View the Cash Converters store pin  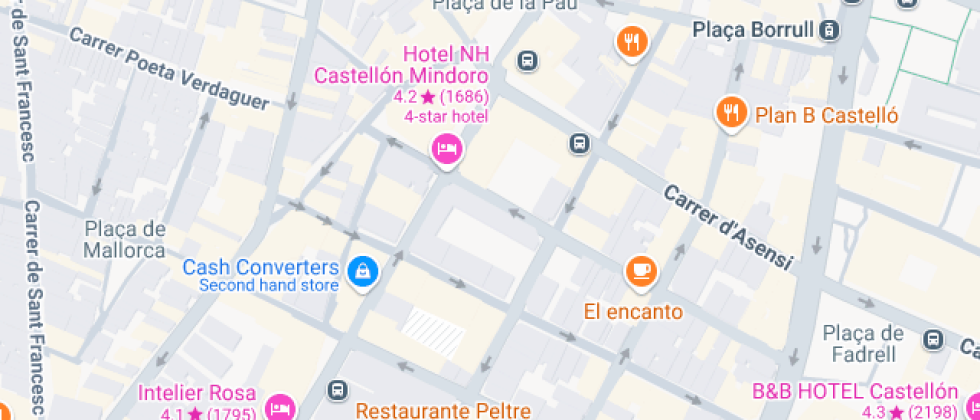pyautogui.click(x=360, y=270)
